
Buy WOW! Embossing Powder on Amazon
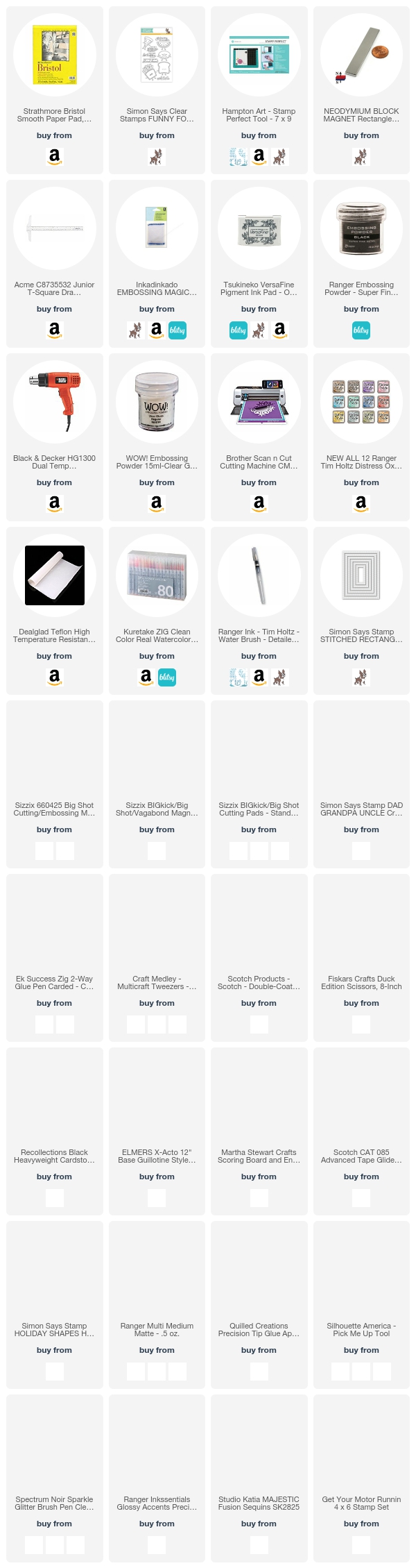[157, 504]
